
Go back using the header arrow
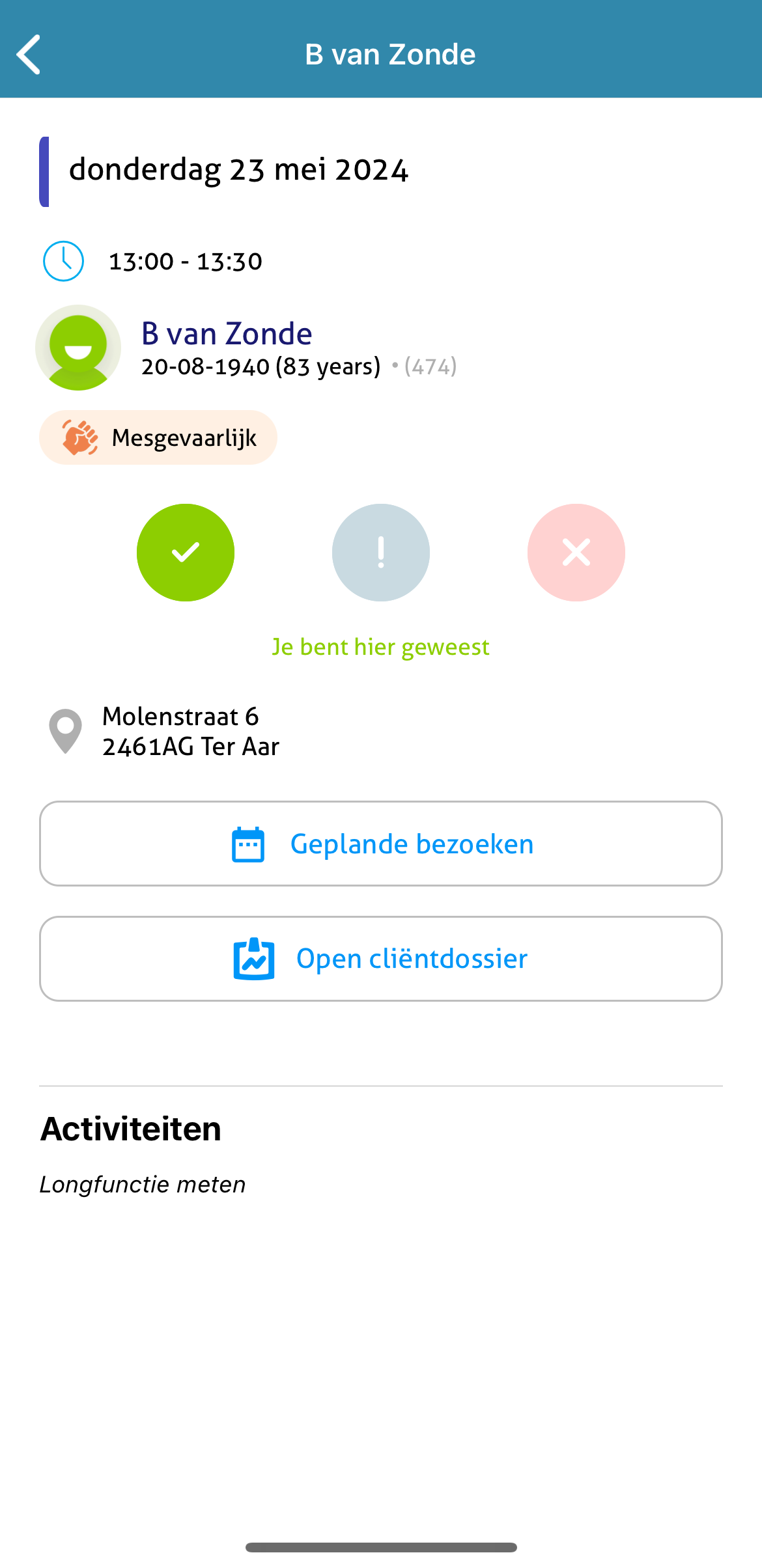click(x=29, y=55)
